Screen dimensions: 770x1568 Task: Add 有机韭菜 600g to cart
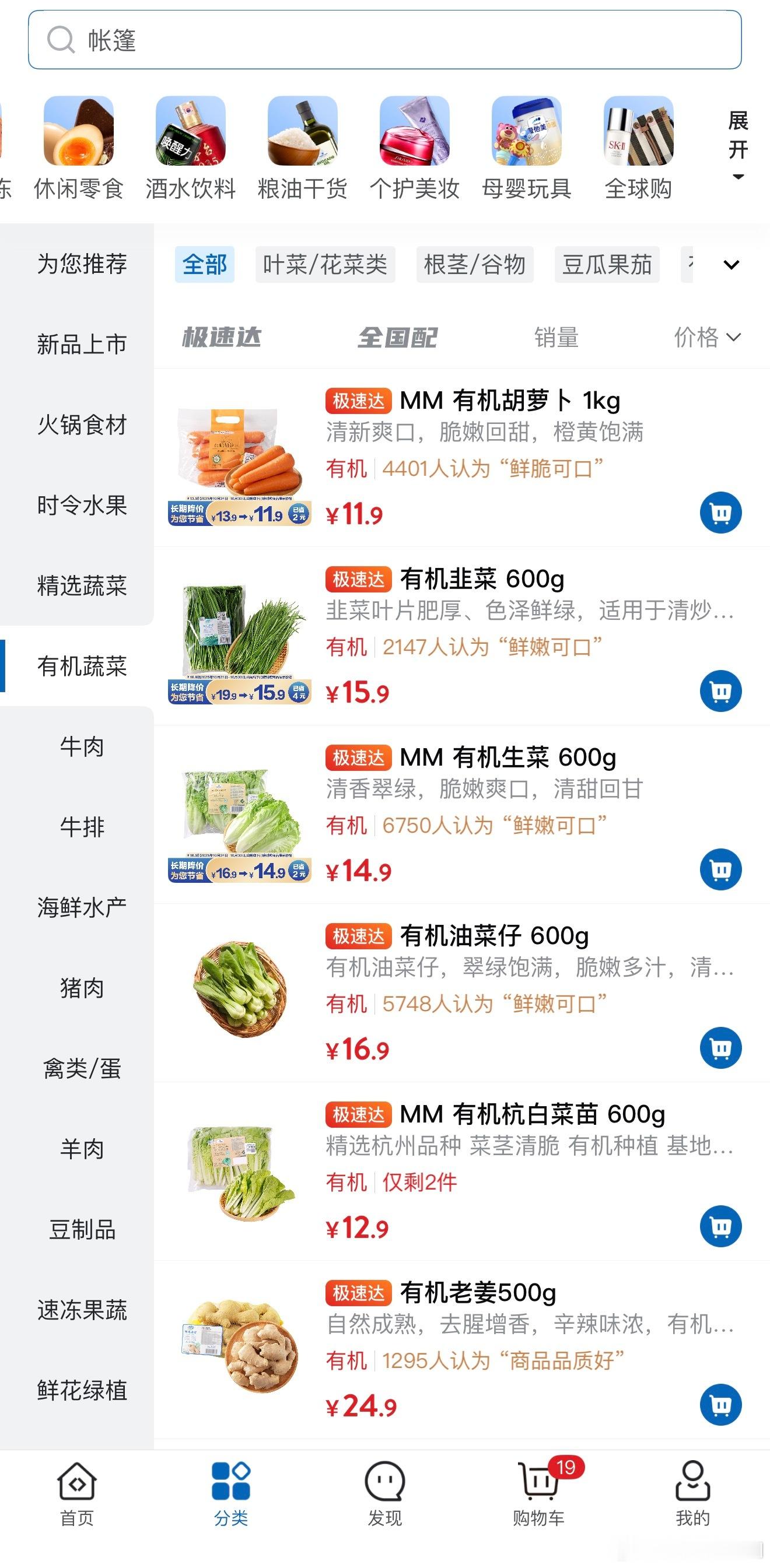click(720, 692)
